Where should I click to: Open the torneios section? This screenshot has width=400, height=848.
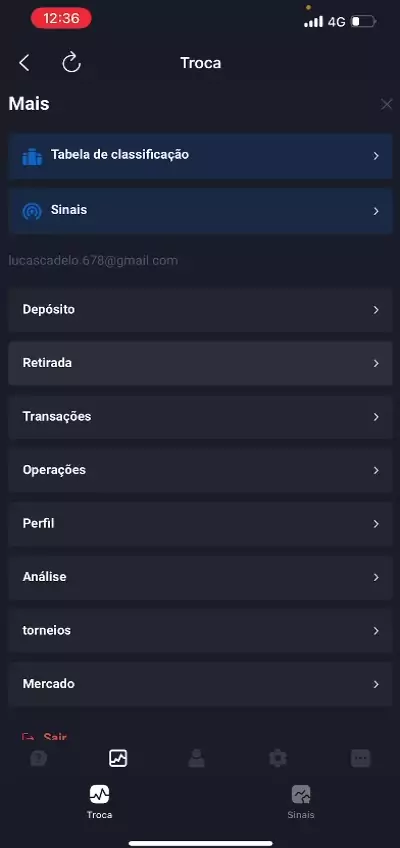click(x=200, y=631)
